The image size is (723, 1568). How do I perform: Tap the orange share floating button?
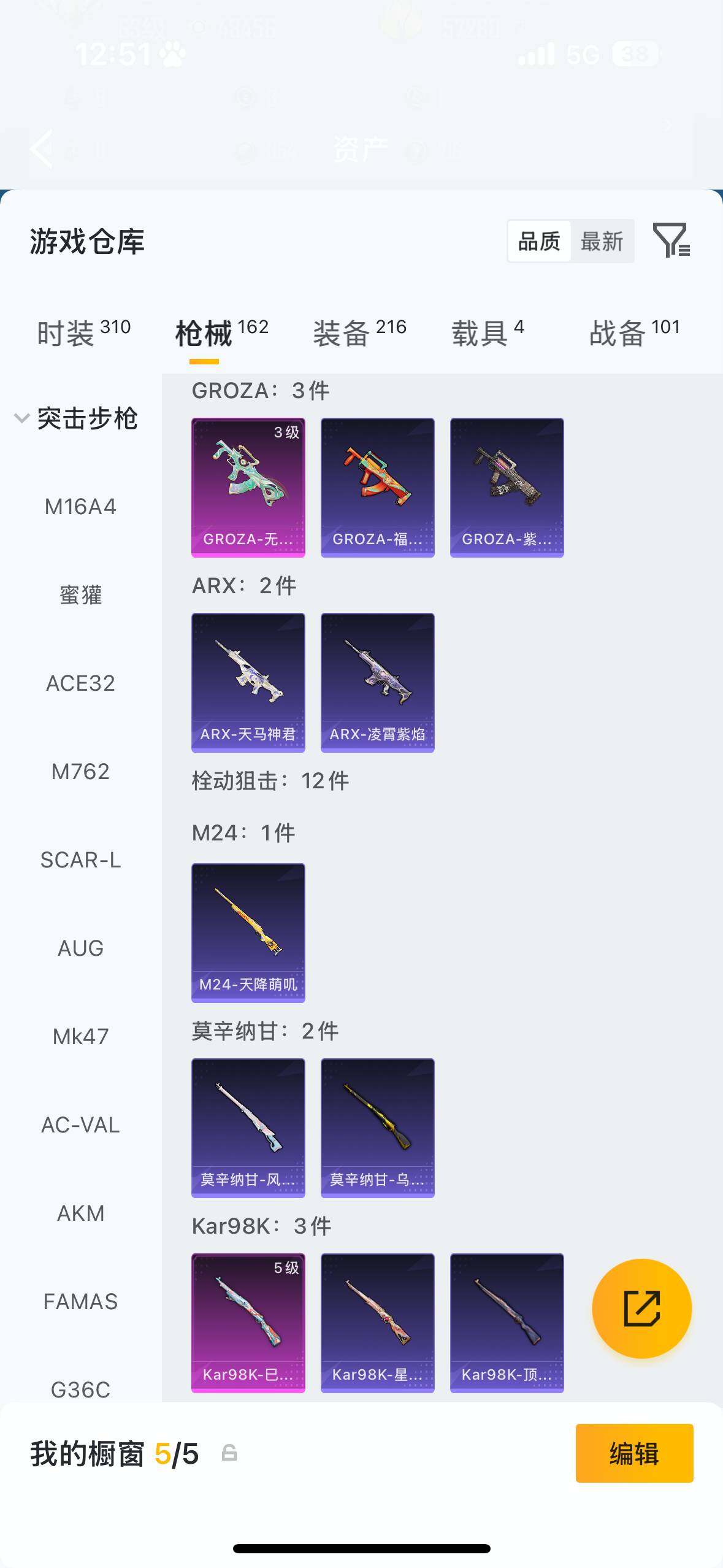[641, 1307]
